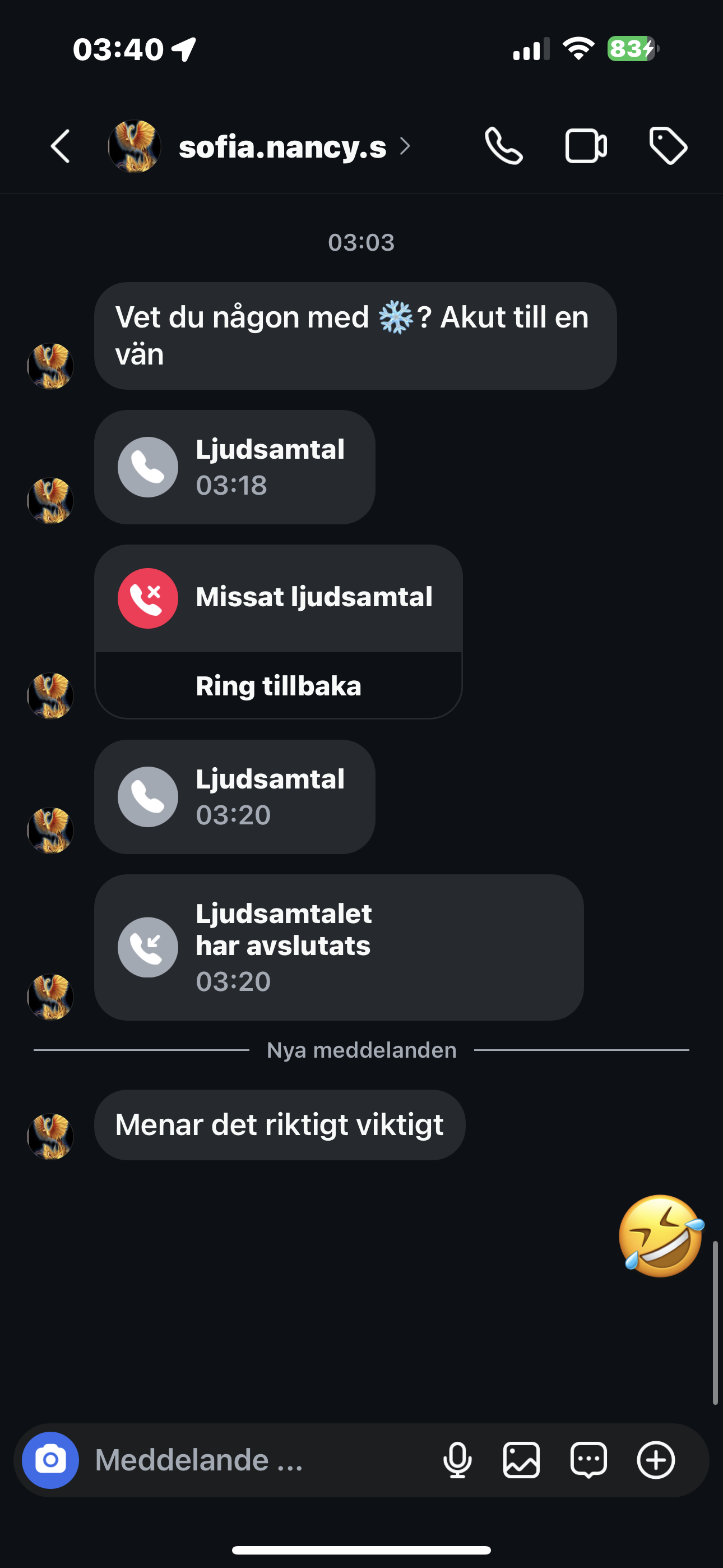Open the sticker and GIF bubble icon

(x=588, y=1460)
